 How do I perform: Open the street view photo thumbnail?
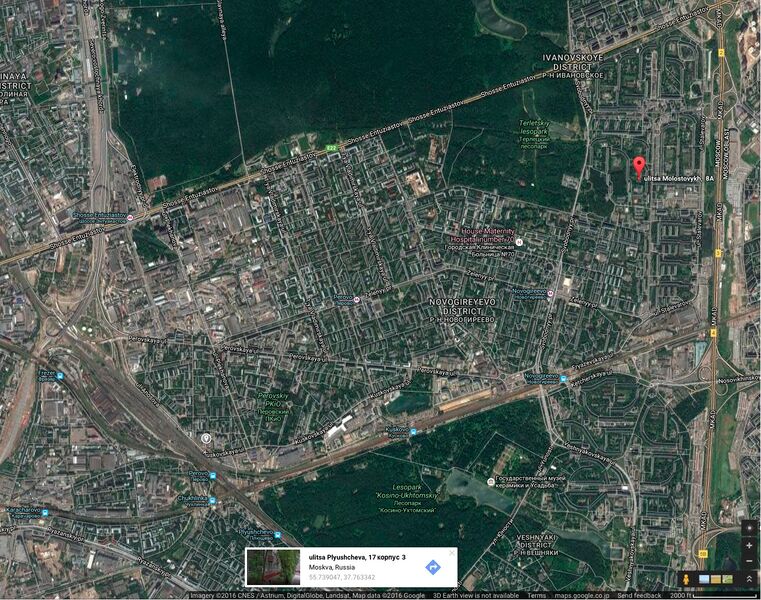click(272, 567)
